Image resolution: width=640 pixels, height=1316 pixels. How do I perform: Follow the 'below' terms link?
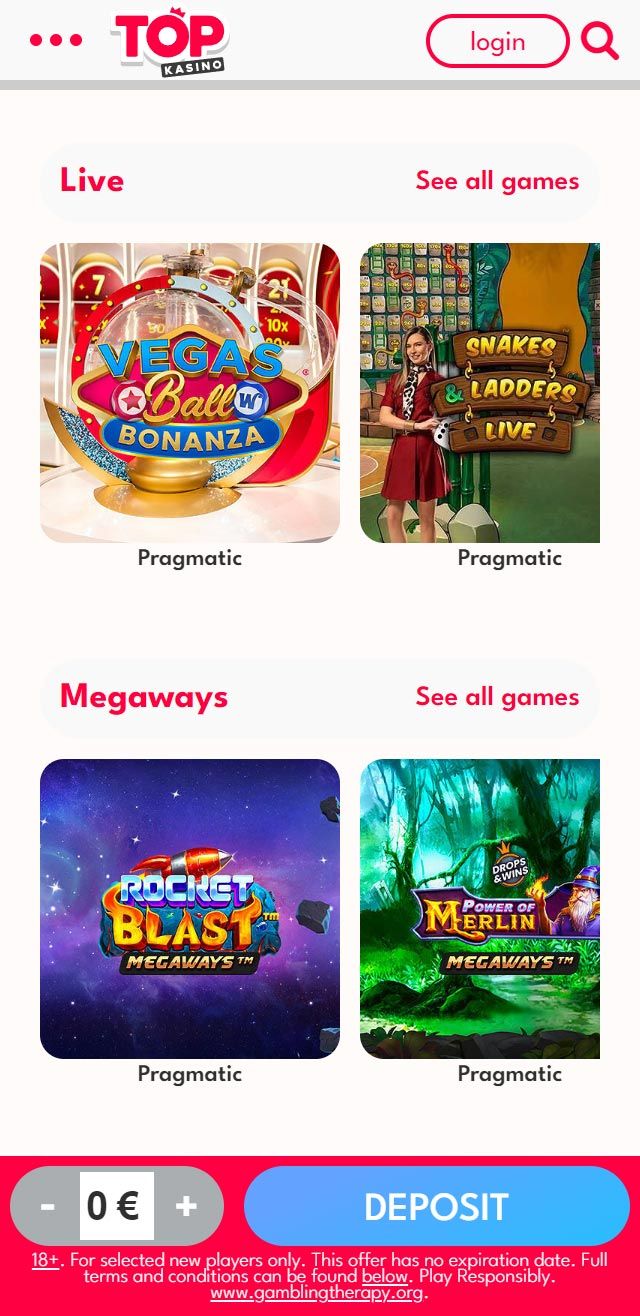pyautogui.click(x=385, y=1277)
